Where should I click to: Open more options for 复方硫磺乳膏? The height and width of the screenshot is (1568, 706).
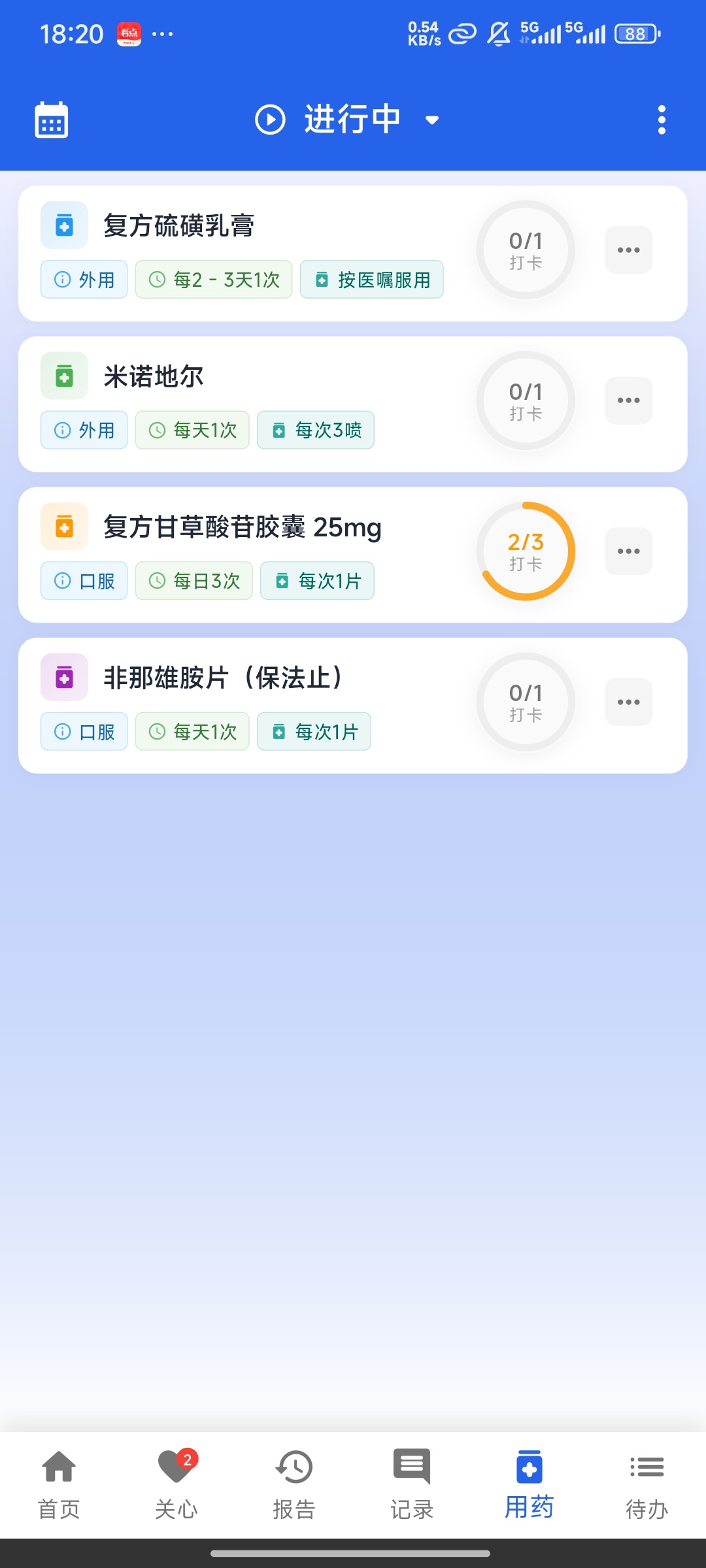click(628, 250)
